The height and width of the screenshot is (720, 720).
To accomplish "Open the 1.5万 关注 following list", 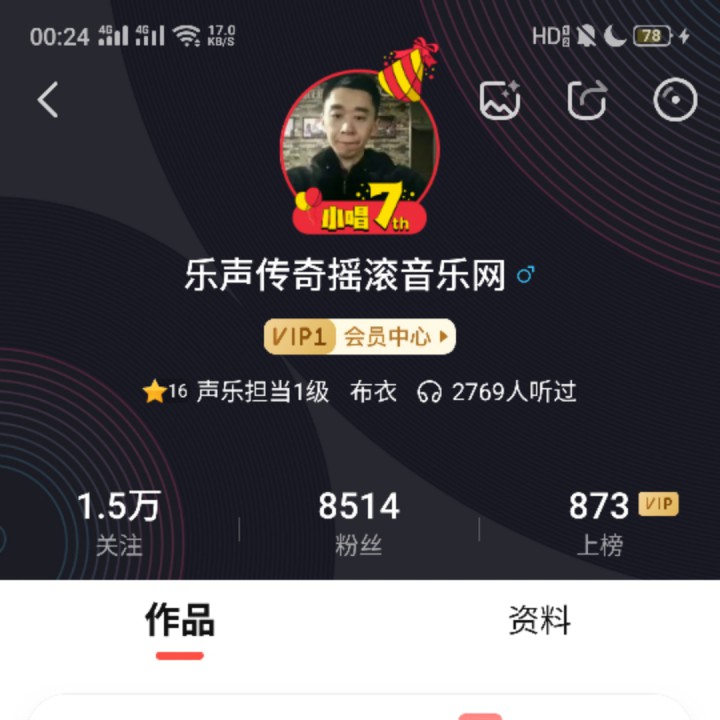I will (119, 523).
